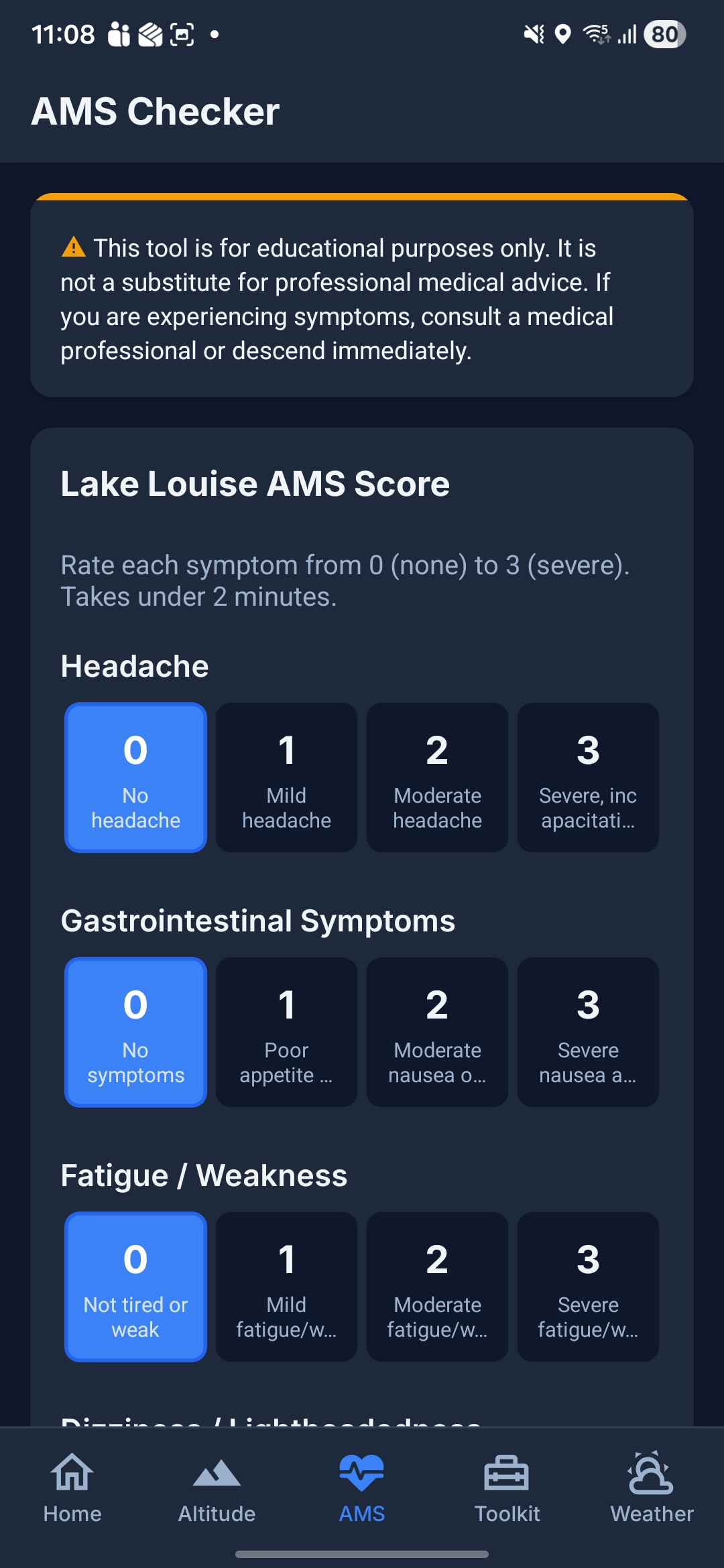The image size is (724, 1568).
Task: Select '2 Moderate nausea' for Gastrointestinal Symptoms
Action: click(437, 1032)
